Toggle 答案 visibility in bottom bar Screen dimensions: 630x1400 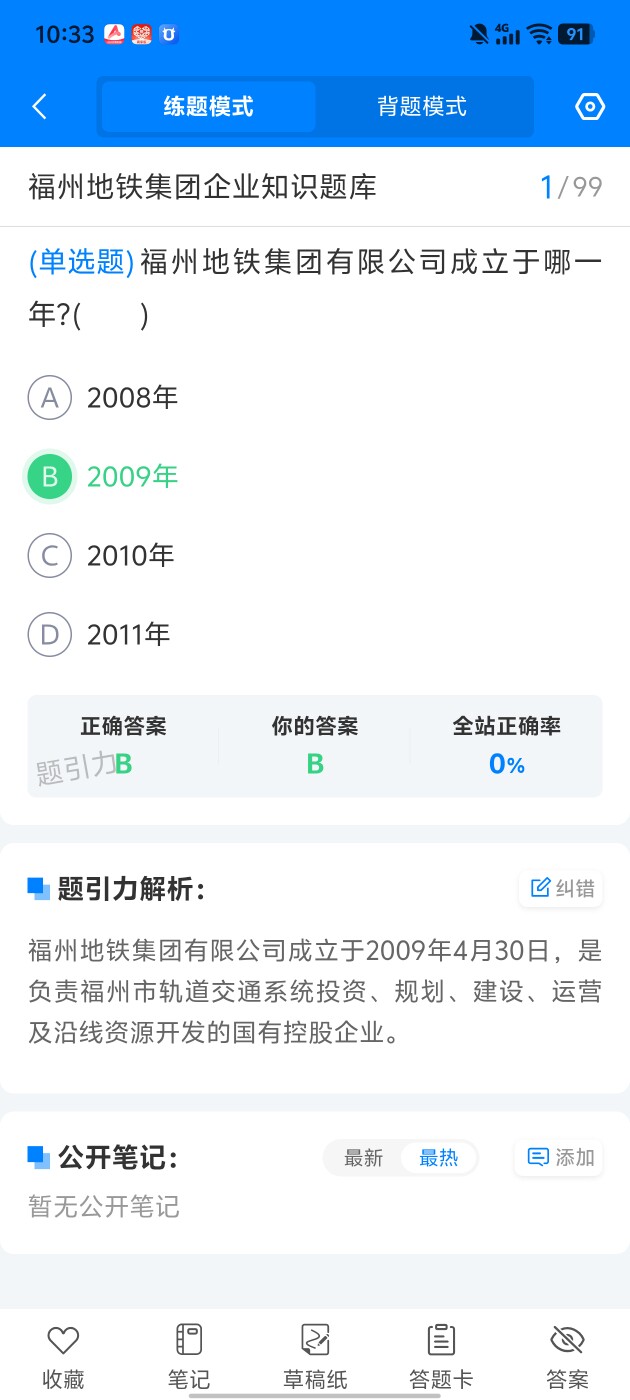click(x=567, y=1357)
